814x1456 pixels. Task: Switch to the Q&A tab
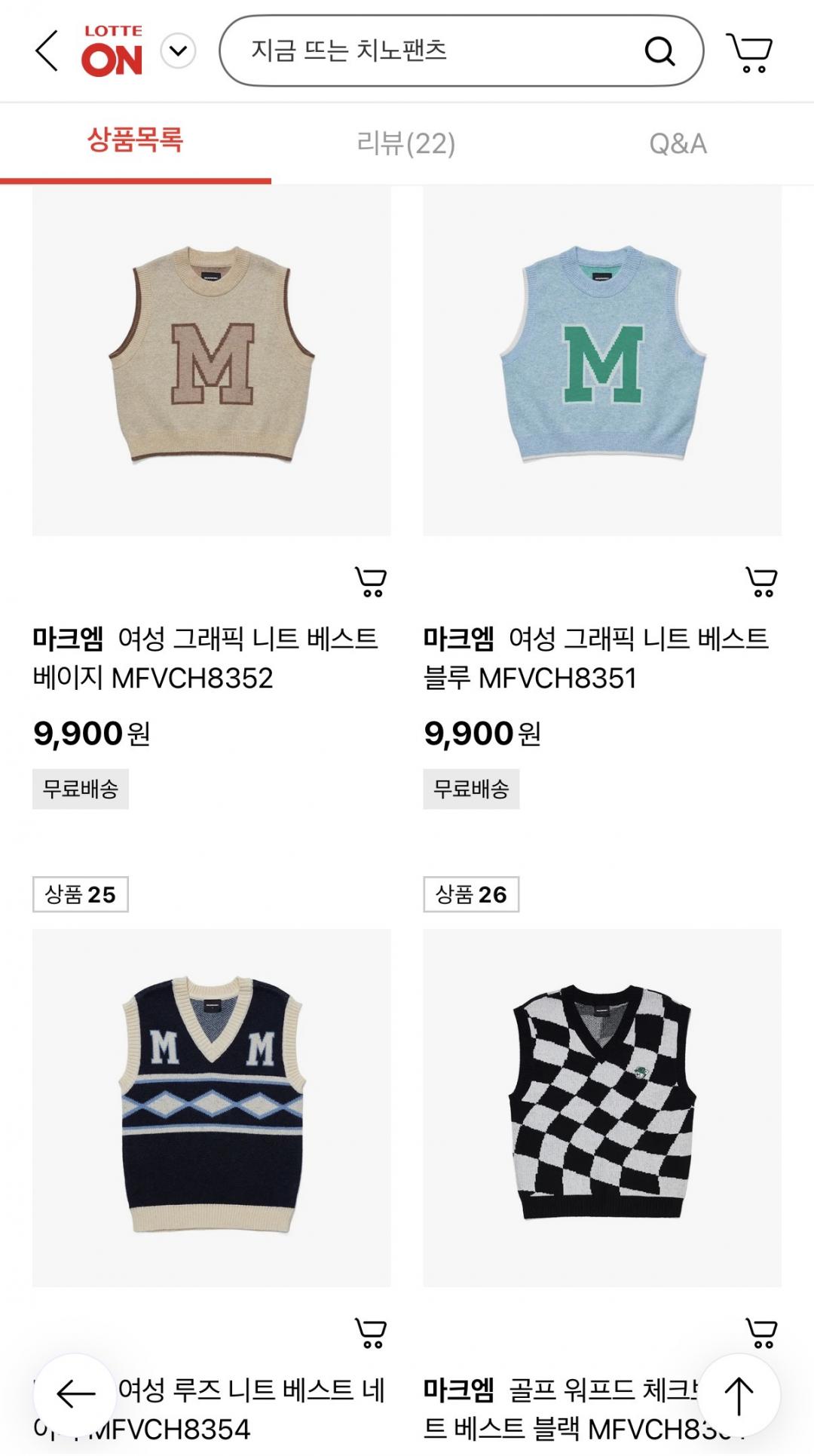[x=678, y=143]
